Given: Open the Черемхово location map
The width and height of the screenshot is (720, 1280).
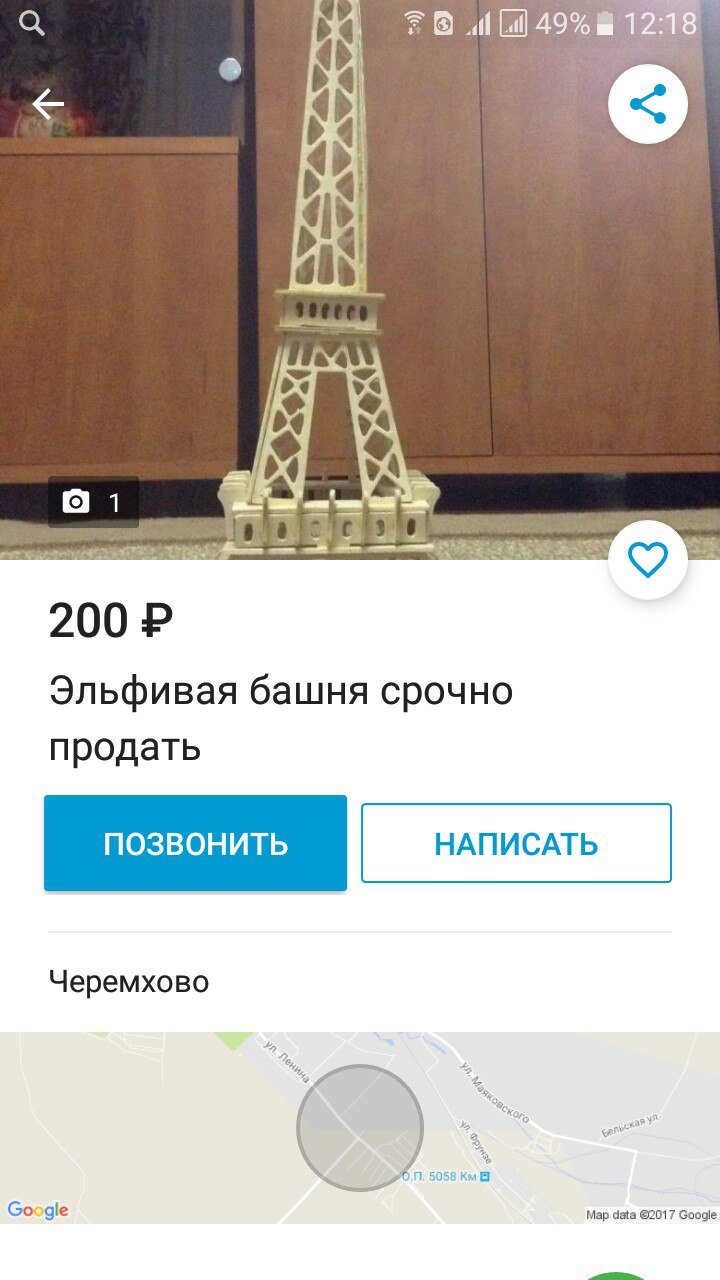Looking at the screenshot, I should (x=360, y=1127).
